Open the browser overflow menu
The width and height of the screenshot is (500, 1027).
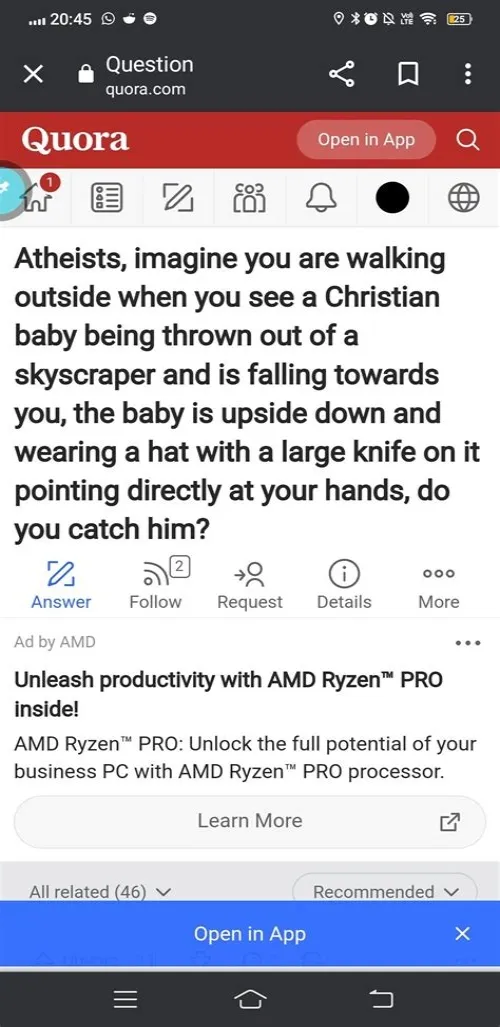coord(467,74)
